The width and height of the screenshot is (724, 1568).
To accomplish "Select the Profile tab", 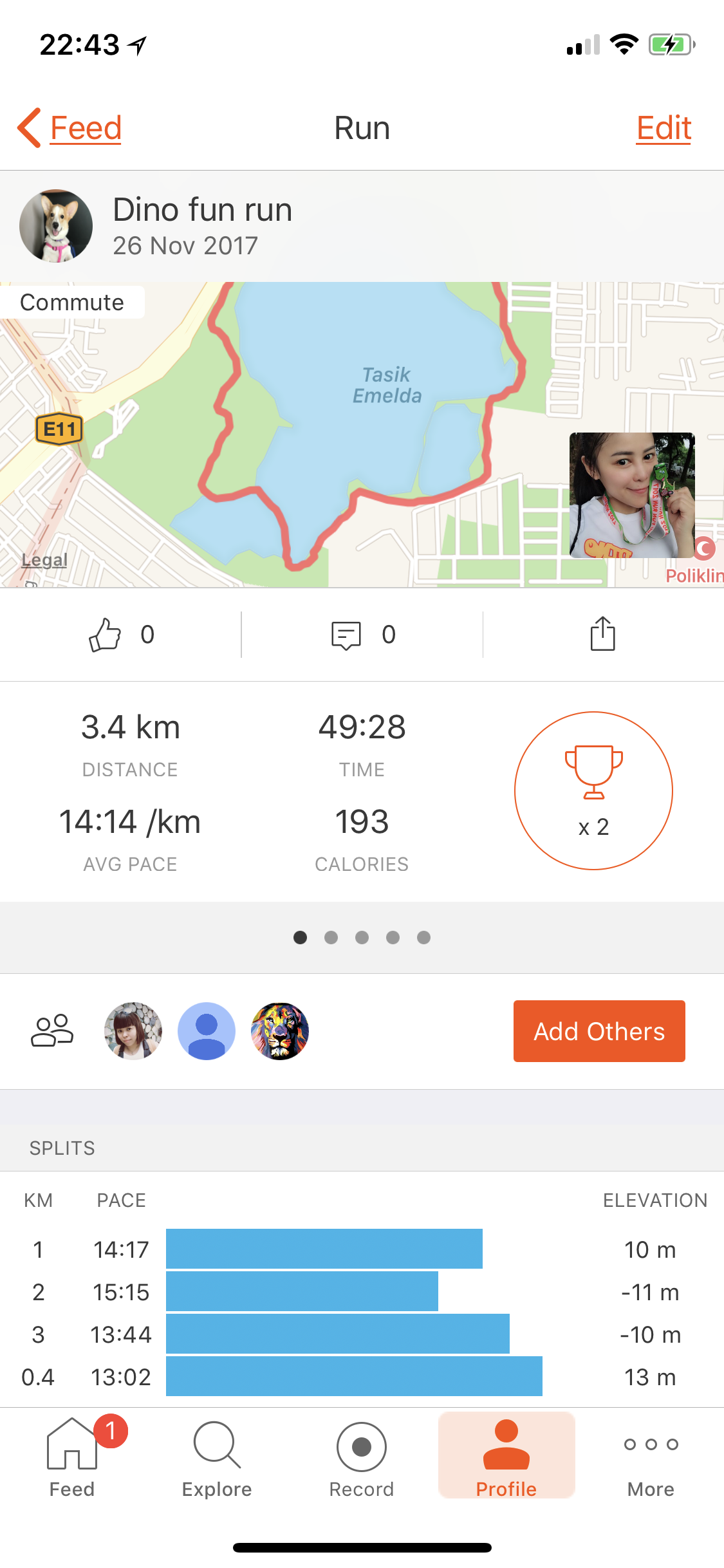I will 506,1455.
